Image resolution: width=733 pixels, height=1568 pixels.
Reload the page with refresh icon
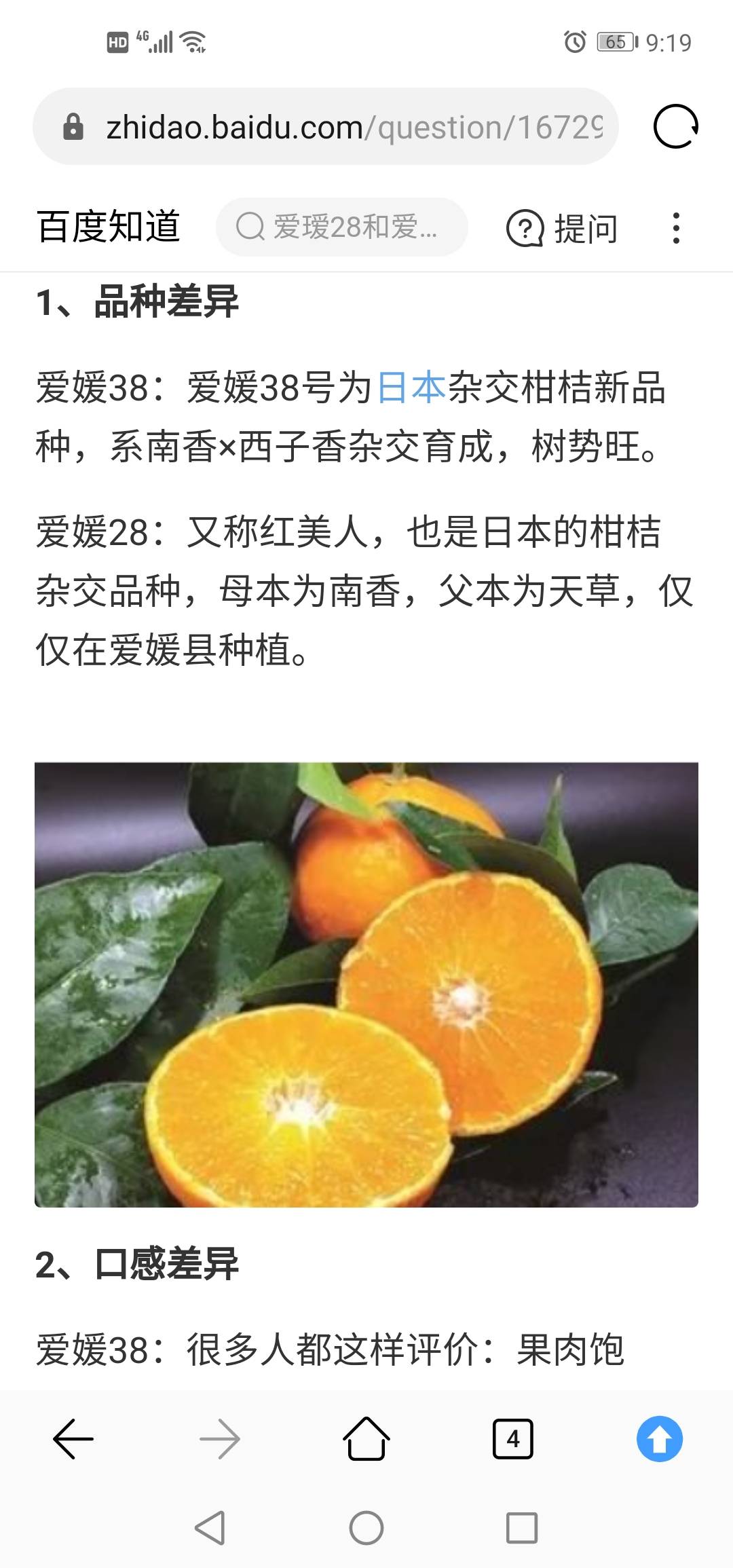point(675,126)
